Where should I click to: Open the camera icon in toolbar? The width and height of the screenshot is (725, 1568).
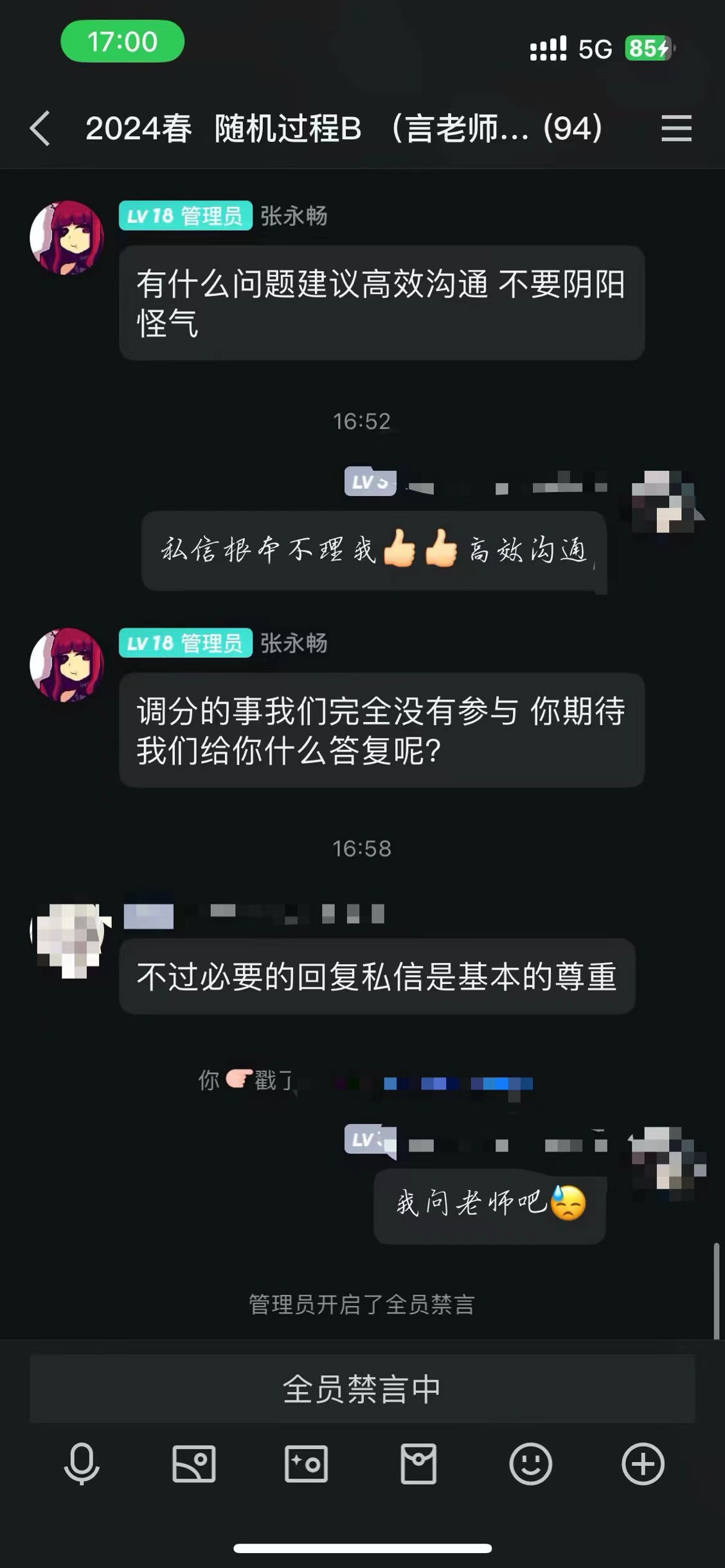(x=306, y=1464)
